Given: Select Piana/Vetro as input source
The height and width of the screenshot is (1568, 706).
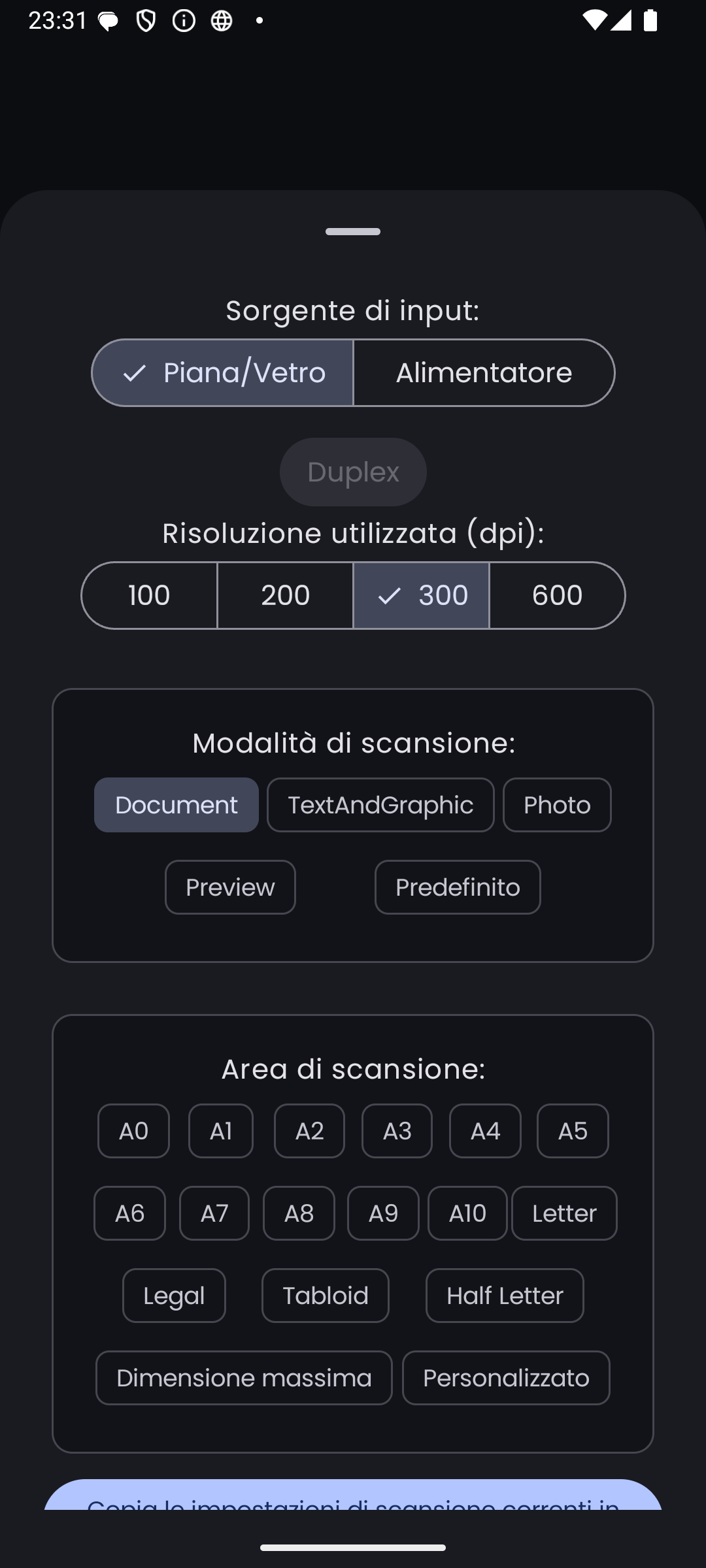Looking at the screenshot, I should (222, 373).
